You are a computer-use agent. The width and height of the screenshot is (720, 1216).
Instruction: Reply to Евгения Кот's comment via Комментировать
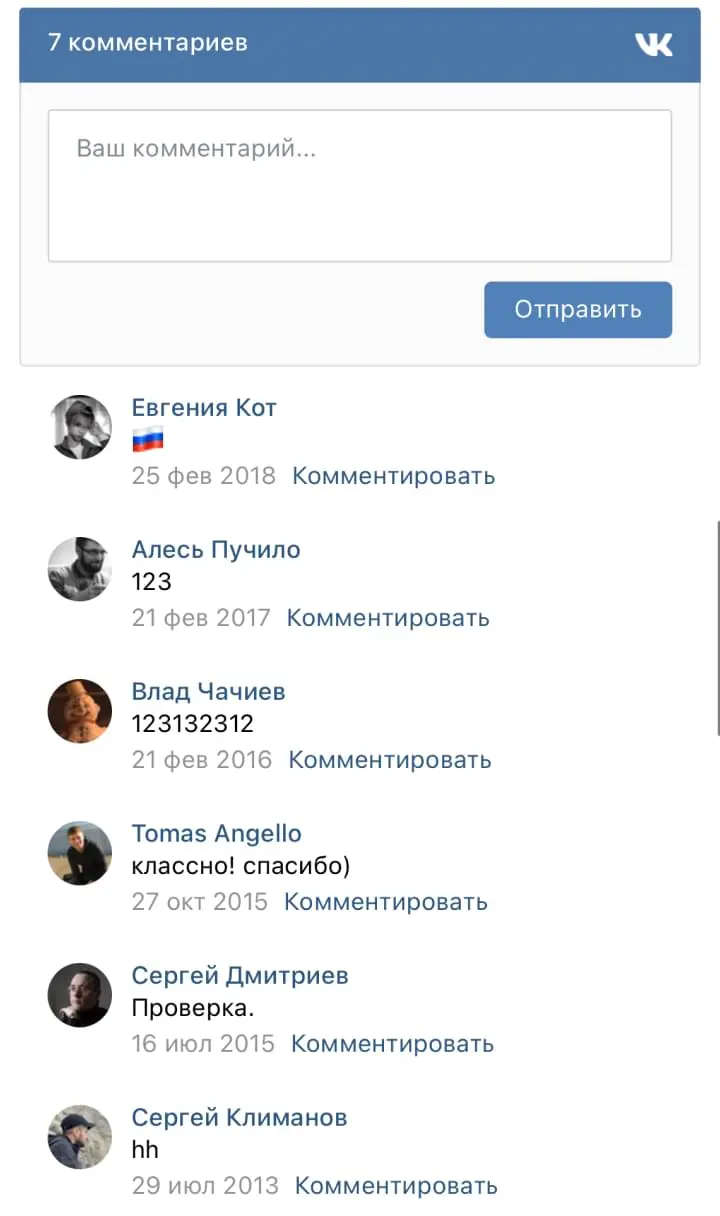[394, 476]
